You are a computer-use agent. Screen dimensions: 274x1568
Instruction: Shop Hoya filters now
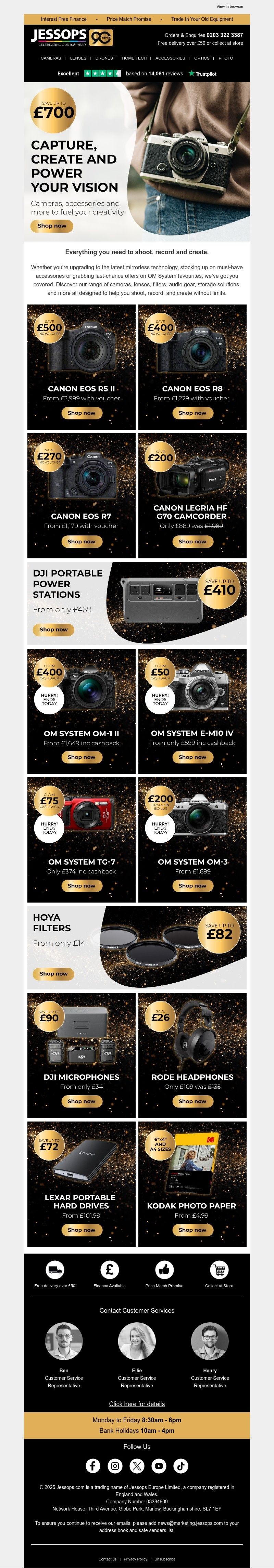53,973
